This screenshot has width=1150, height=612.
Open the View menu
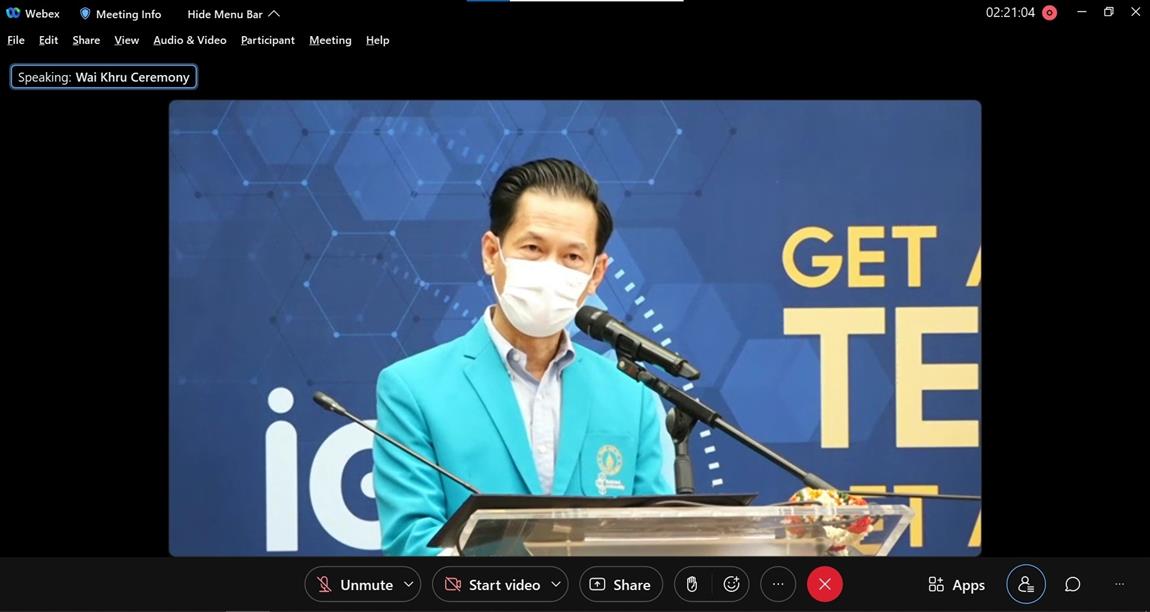coord(126,40)
